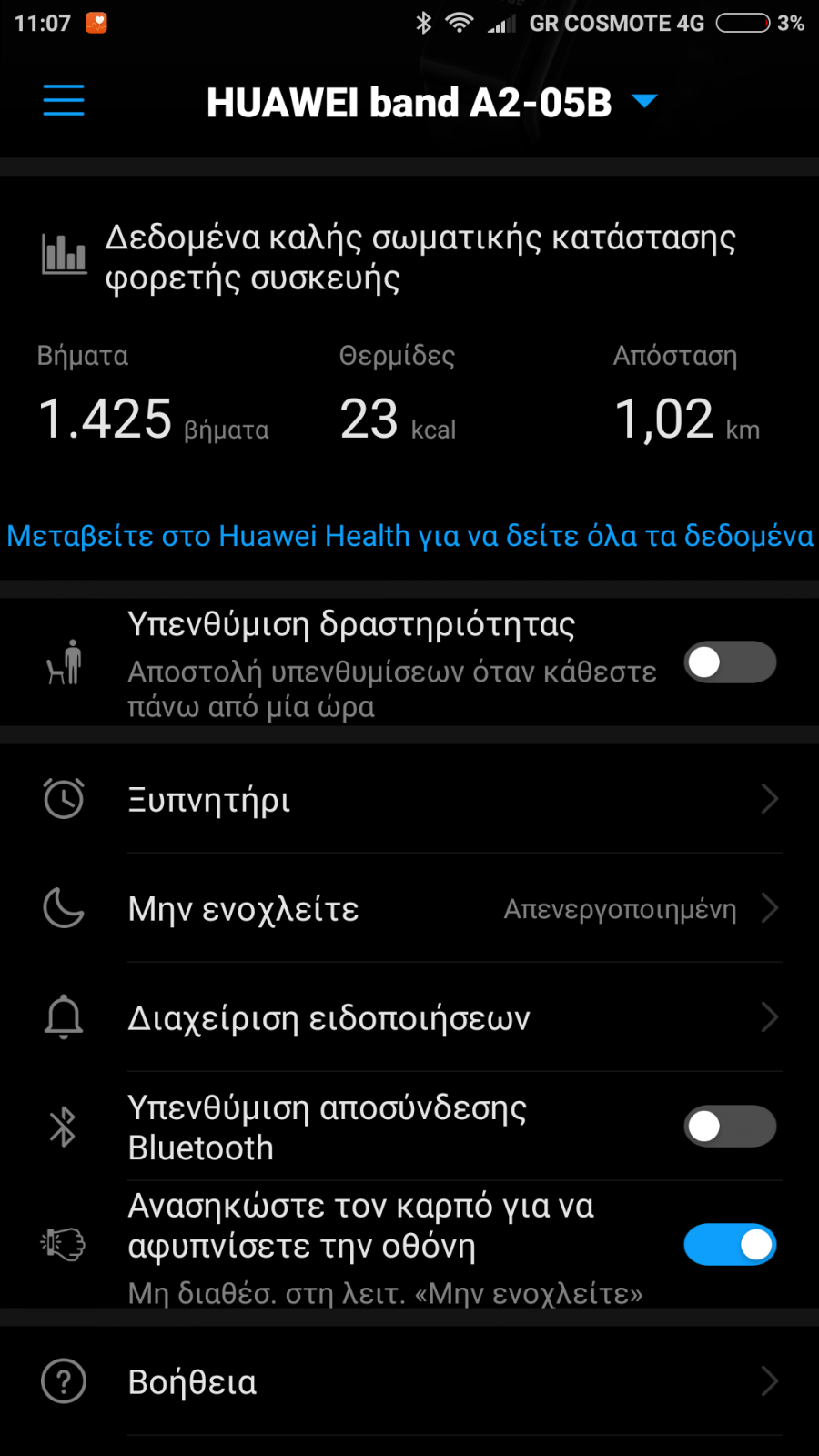This screenshot has width=819, height=1456.
Task: Open the Ξυπνητήρι alarm settings
Action: (x=409, y=799)
